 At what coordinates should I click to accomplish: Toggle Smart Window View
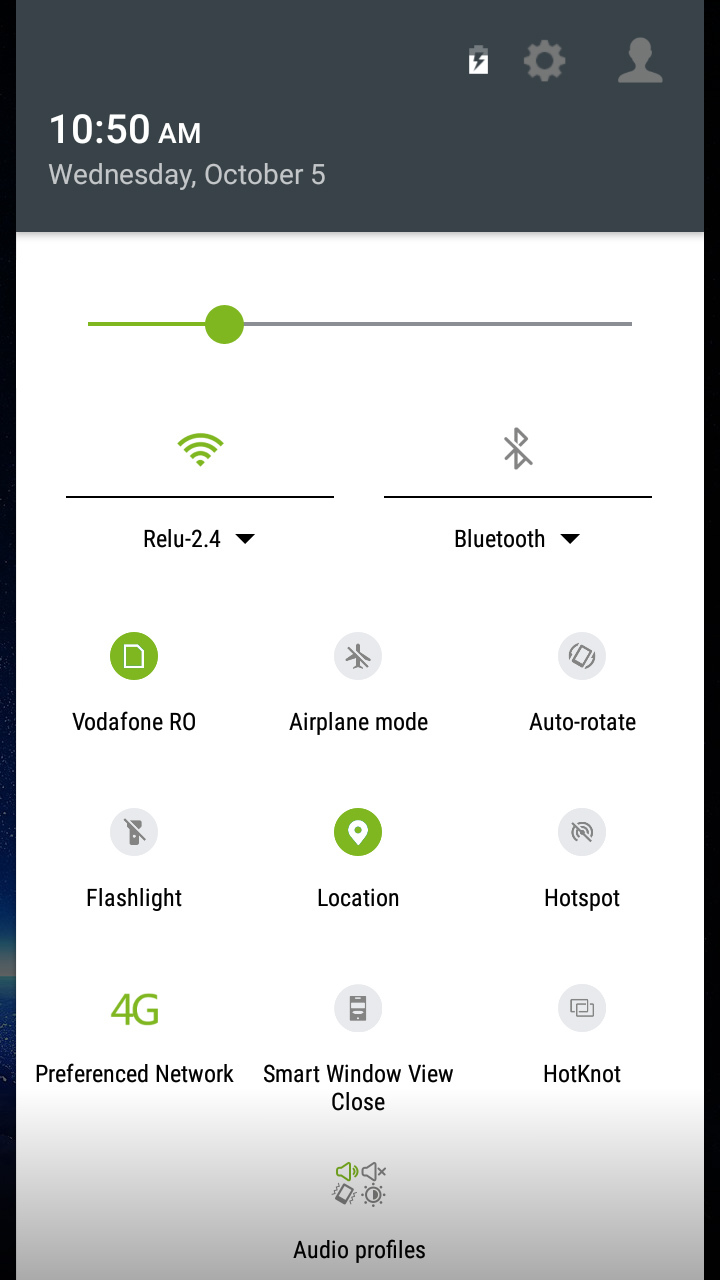[358, 1008]
